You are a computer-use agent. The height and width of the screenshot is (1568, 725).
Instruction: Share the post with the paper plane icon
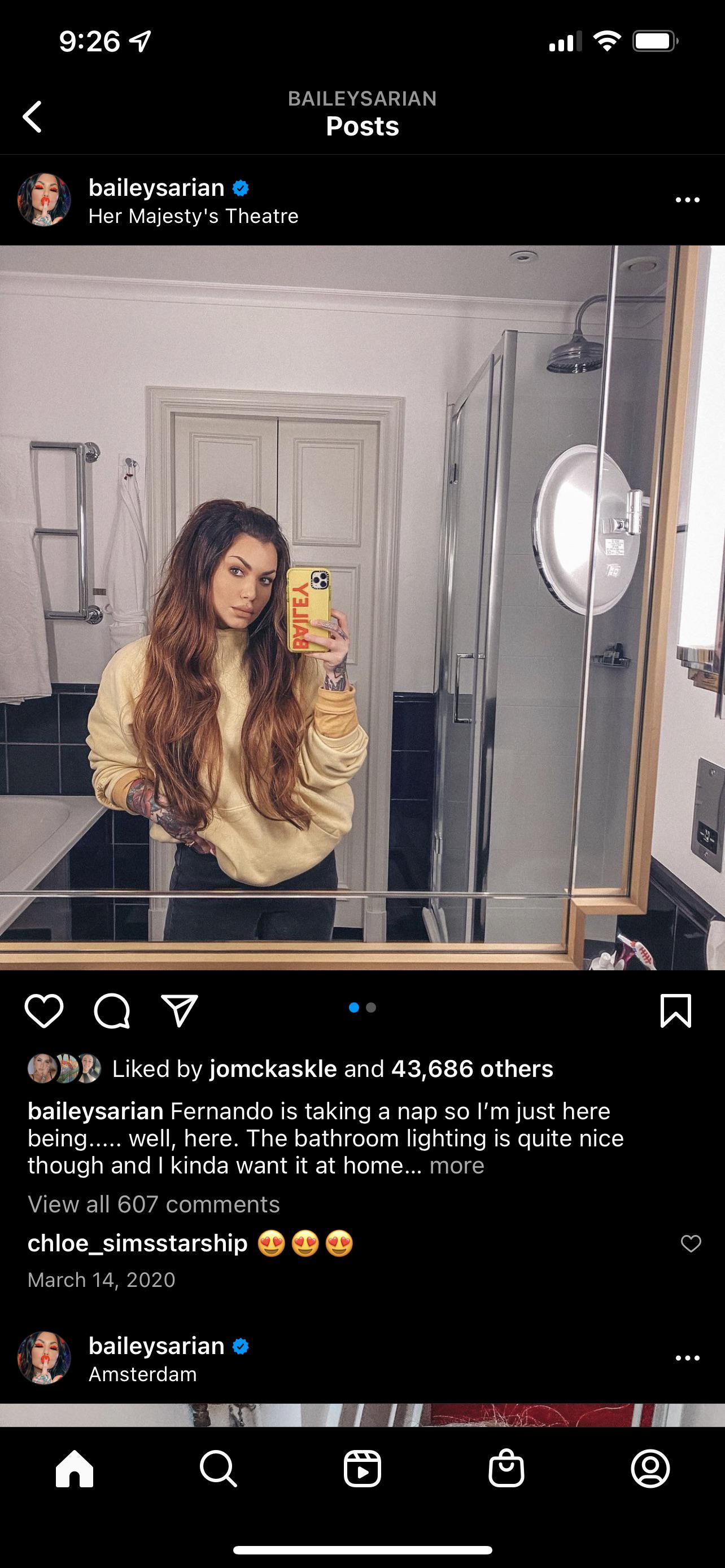click(180, 1011)
